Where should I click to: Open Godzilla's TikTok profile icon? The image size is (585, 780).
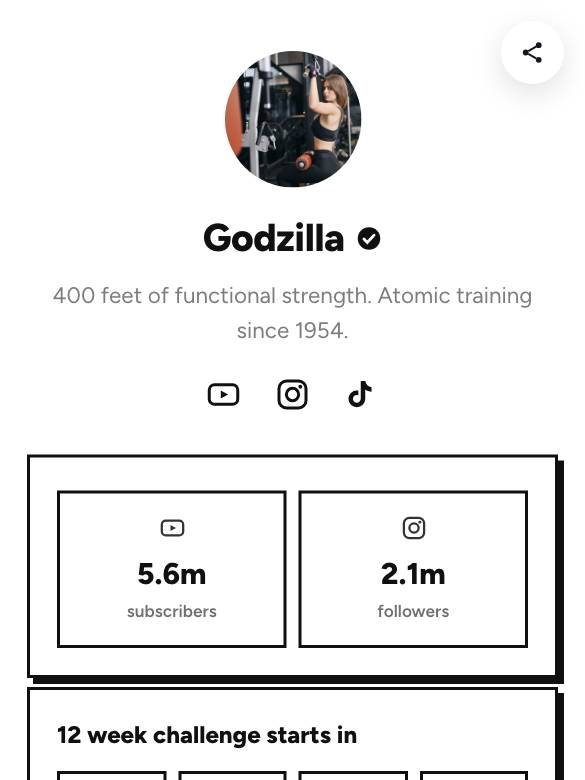pyautogui.click(x=360, y=394)
